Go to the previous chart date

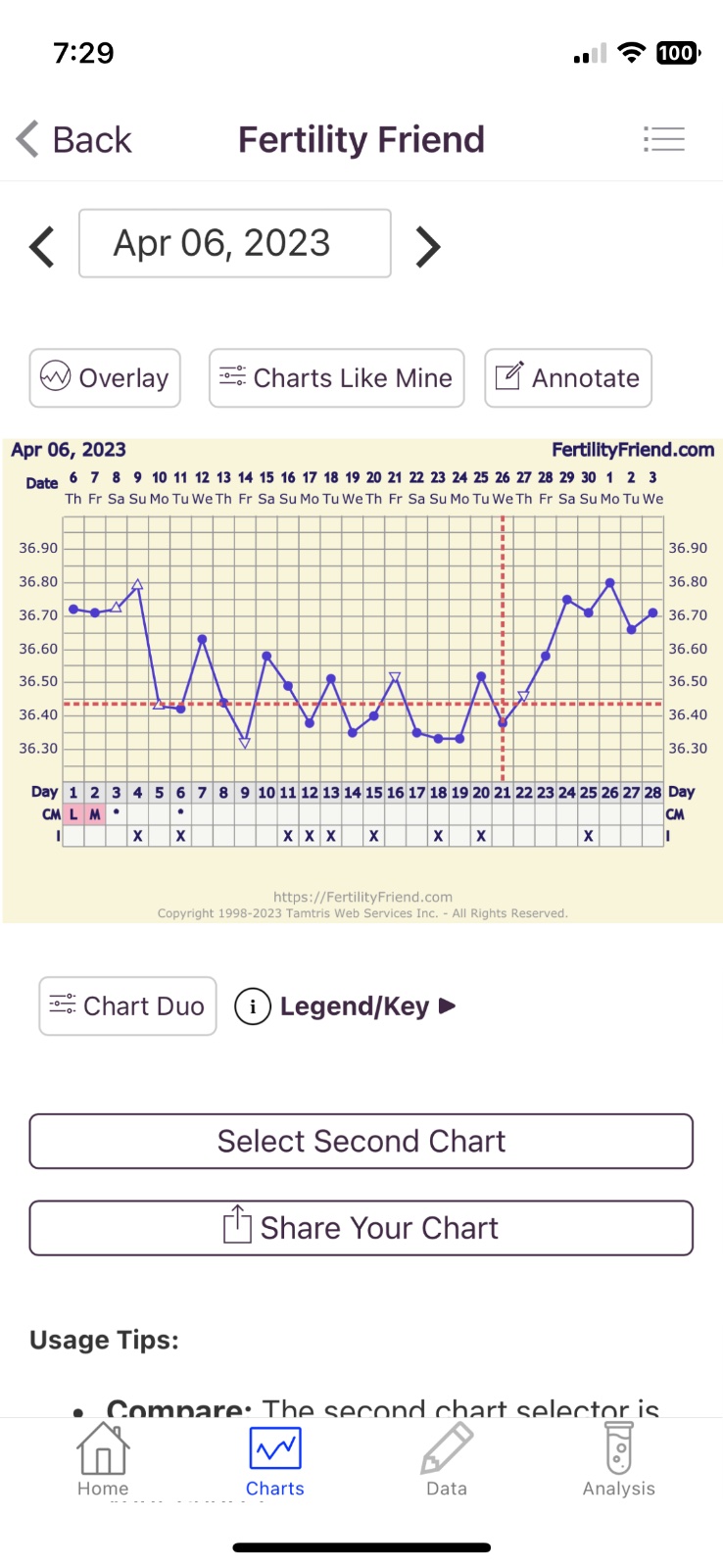click(x=42, y=246)
